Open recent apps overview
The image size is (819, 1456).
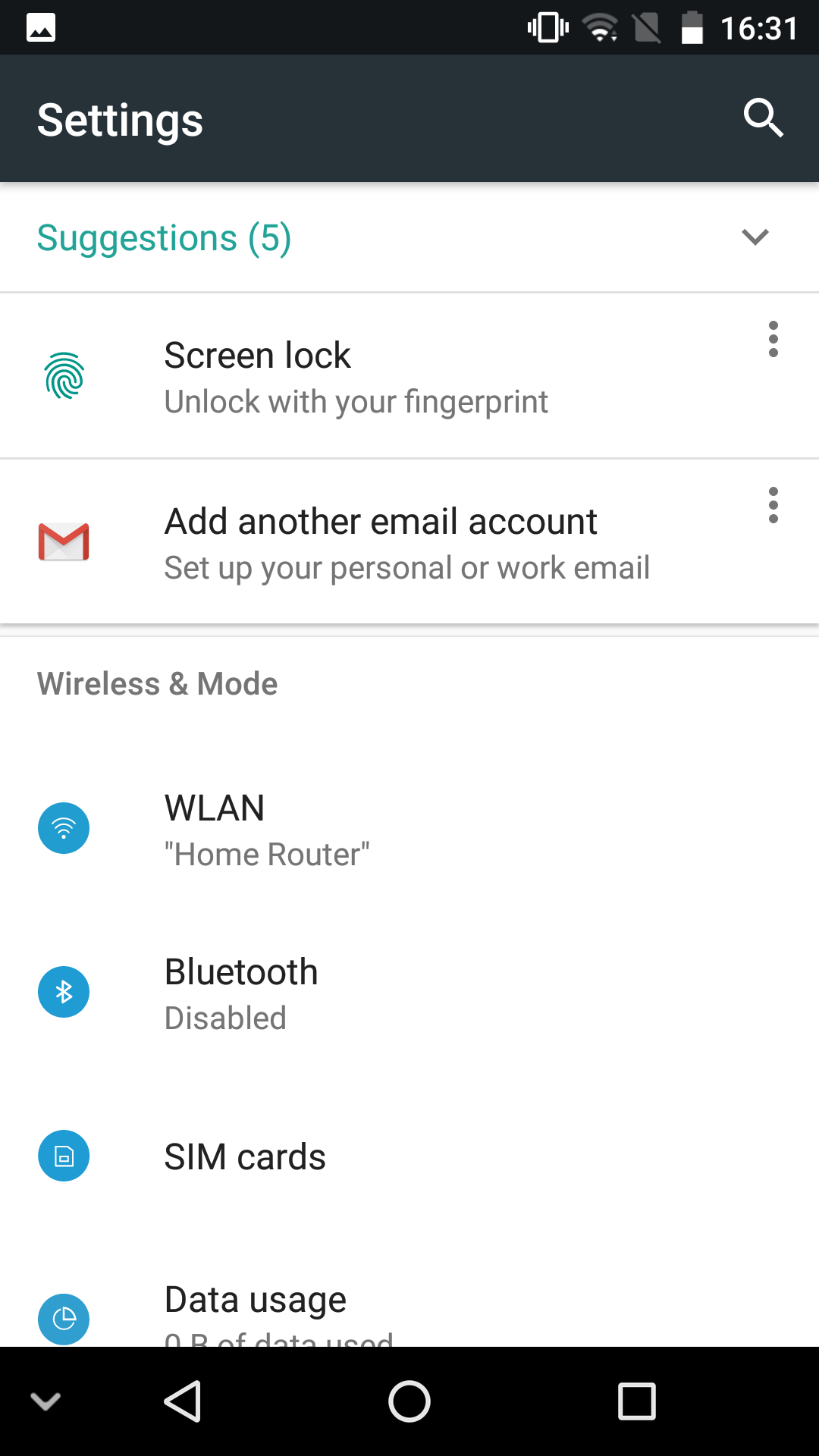click(637, 1401)
